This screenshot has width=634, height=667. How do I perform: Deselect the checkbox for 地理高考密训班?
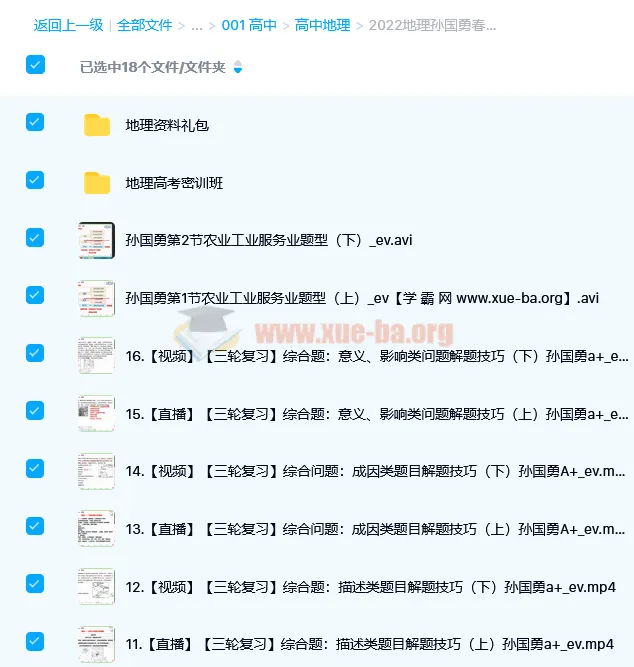(35, 180)
